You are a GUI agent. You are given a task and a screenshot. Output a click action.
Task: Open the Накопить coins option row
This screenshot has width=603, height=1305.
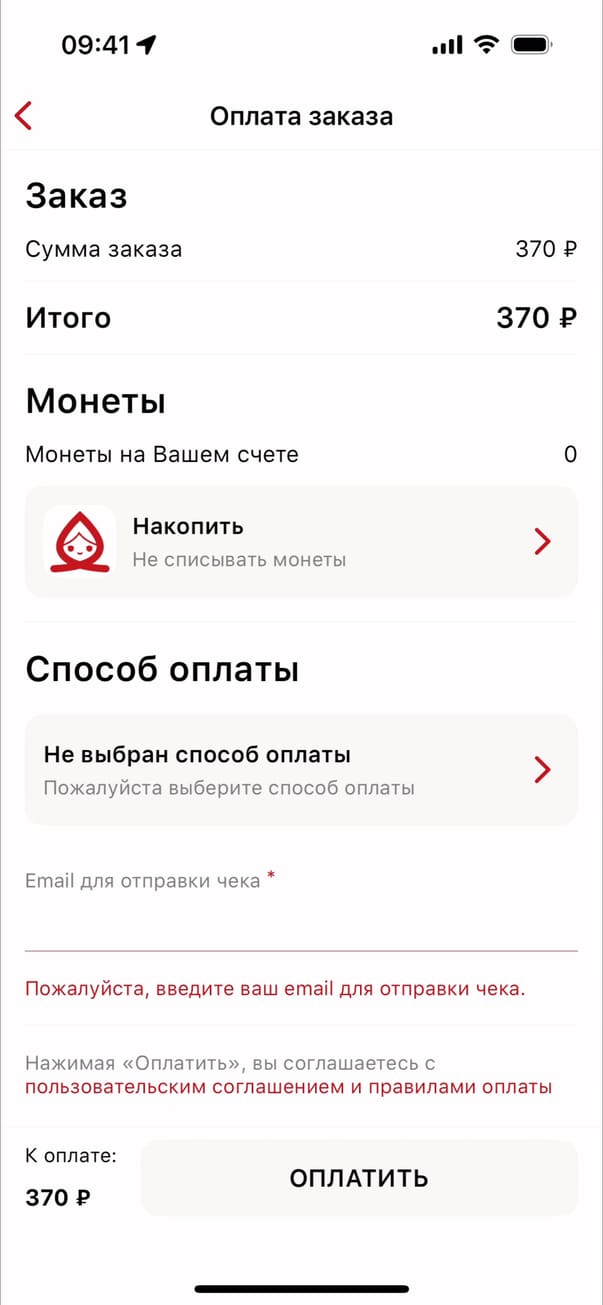coord(300,542)
